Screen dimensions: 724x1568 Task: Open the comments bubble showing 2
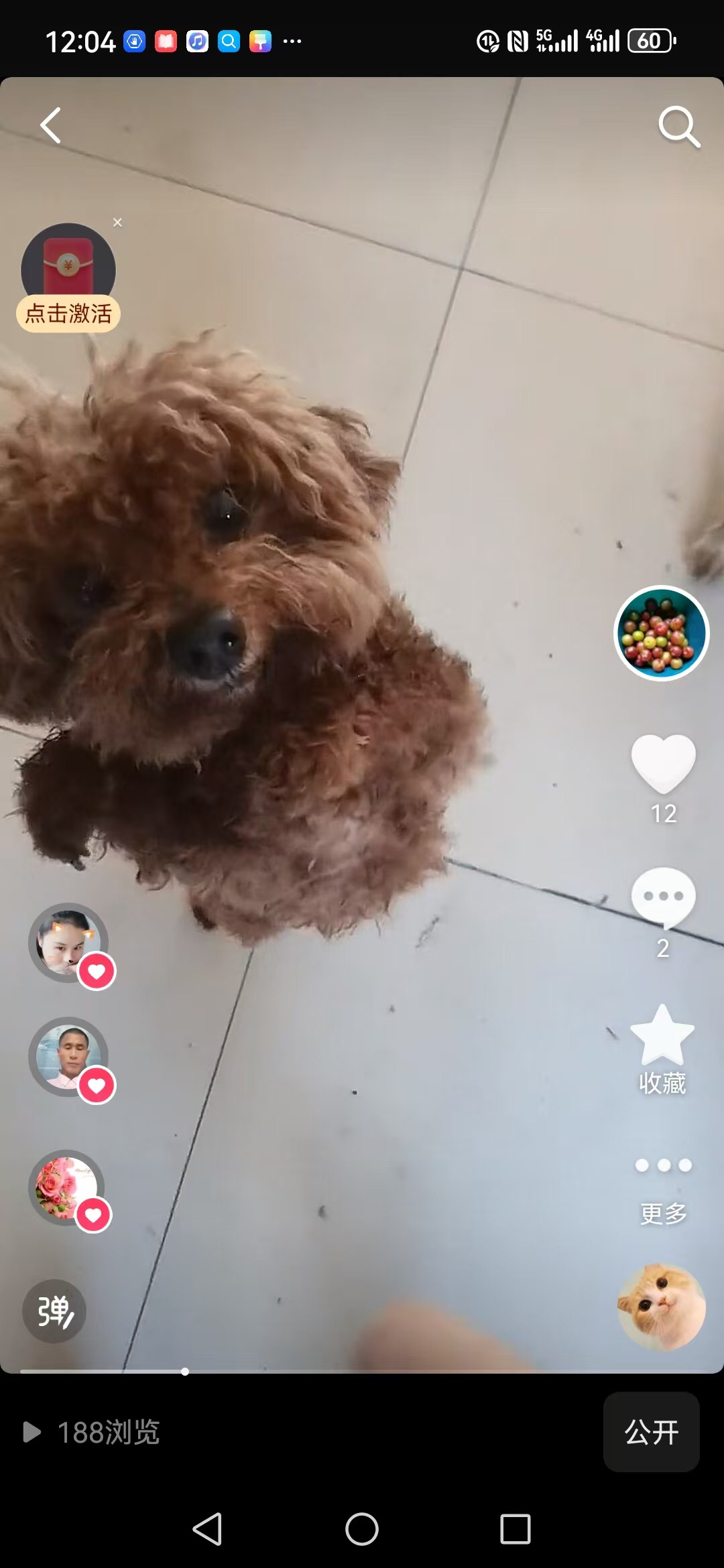(x=663, y=898)
